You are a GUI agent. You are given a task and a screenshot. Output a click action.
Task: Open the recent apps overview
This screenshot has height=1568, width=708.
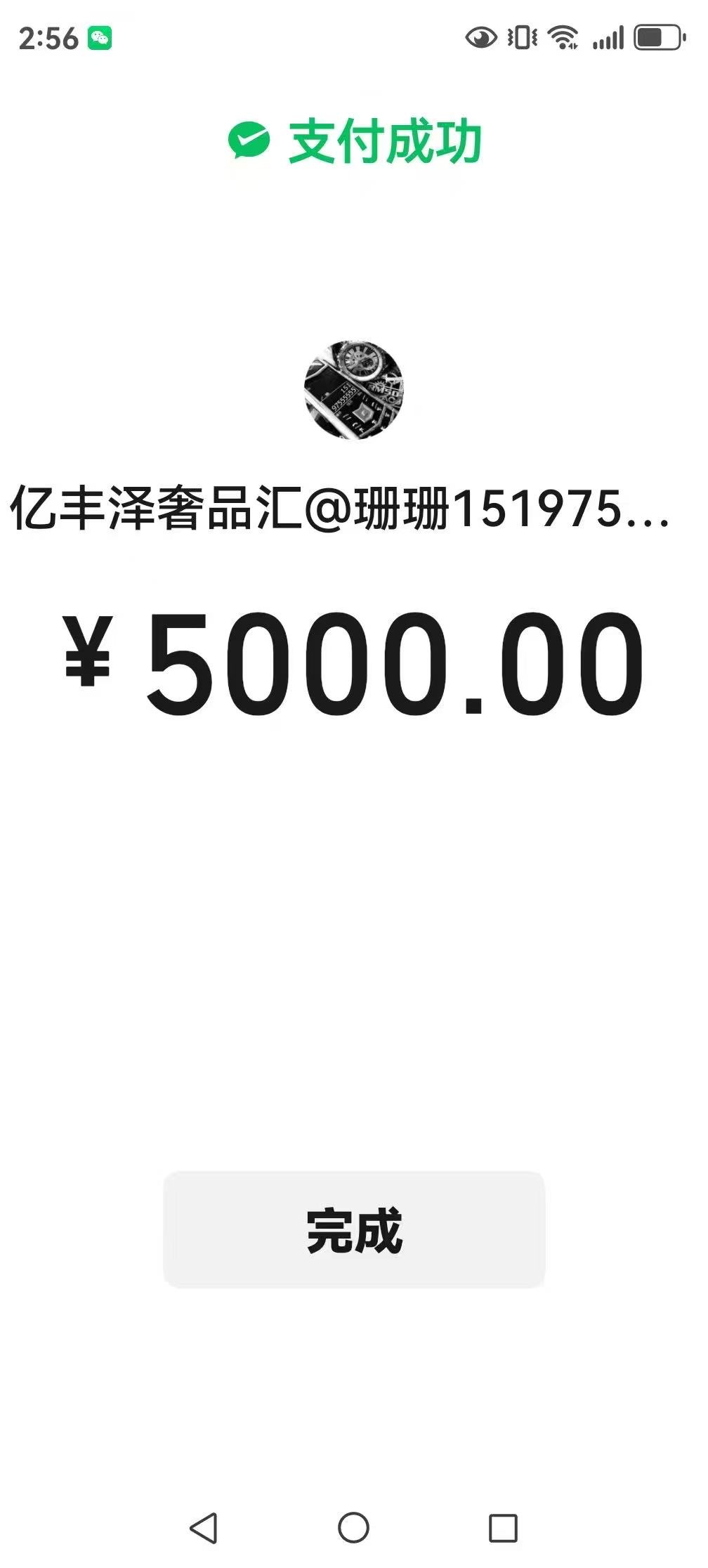point(503,1528)
